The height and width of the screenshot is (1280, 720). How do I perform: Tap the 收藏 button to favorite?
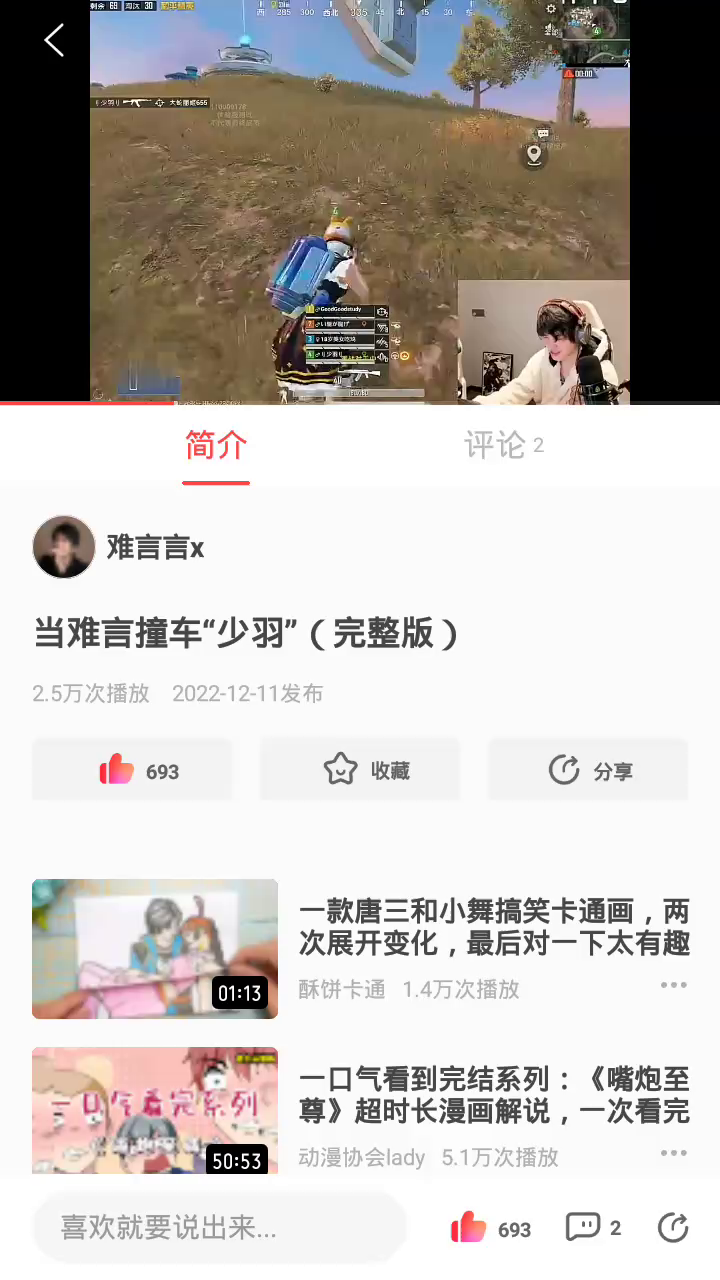(x=360, y=770)
